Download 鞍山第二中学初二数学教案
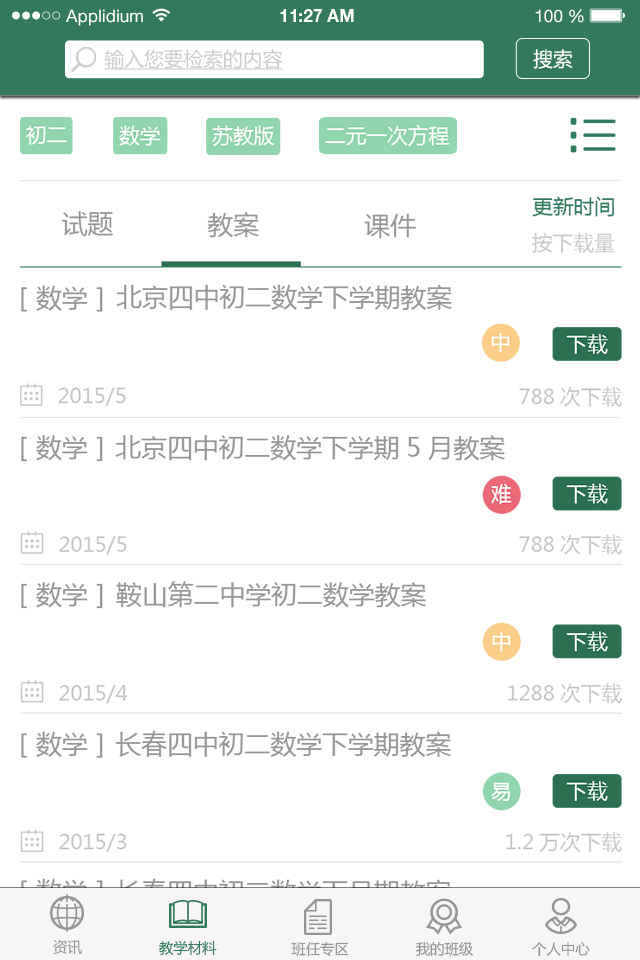This screenshot has height=960, width=640. pos(587,642)
